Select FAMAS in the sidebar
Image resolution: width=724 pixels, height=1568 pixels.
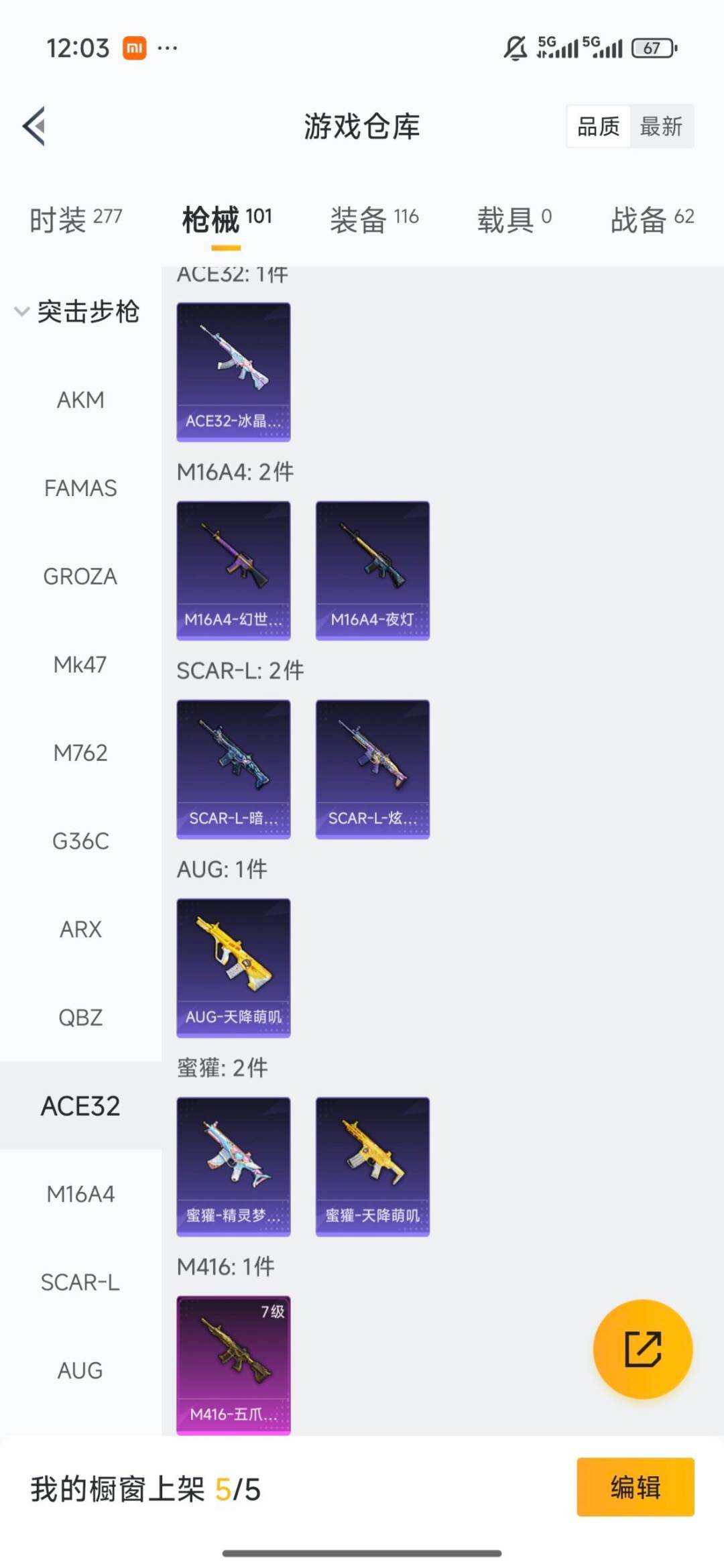(x=80, y=488)
